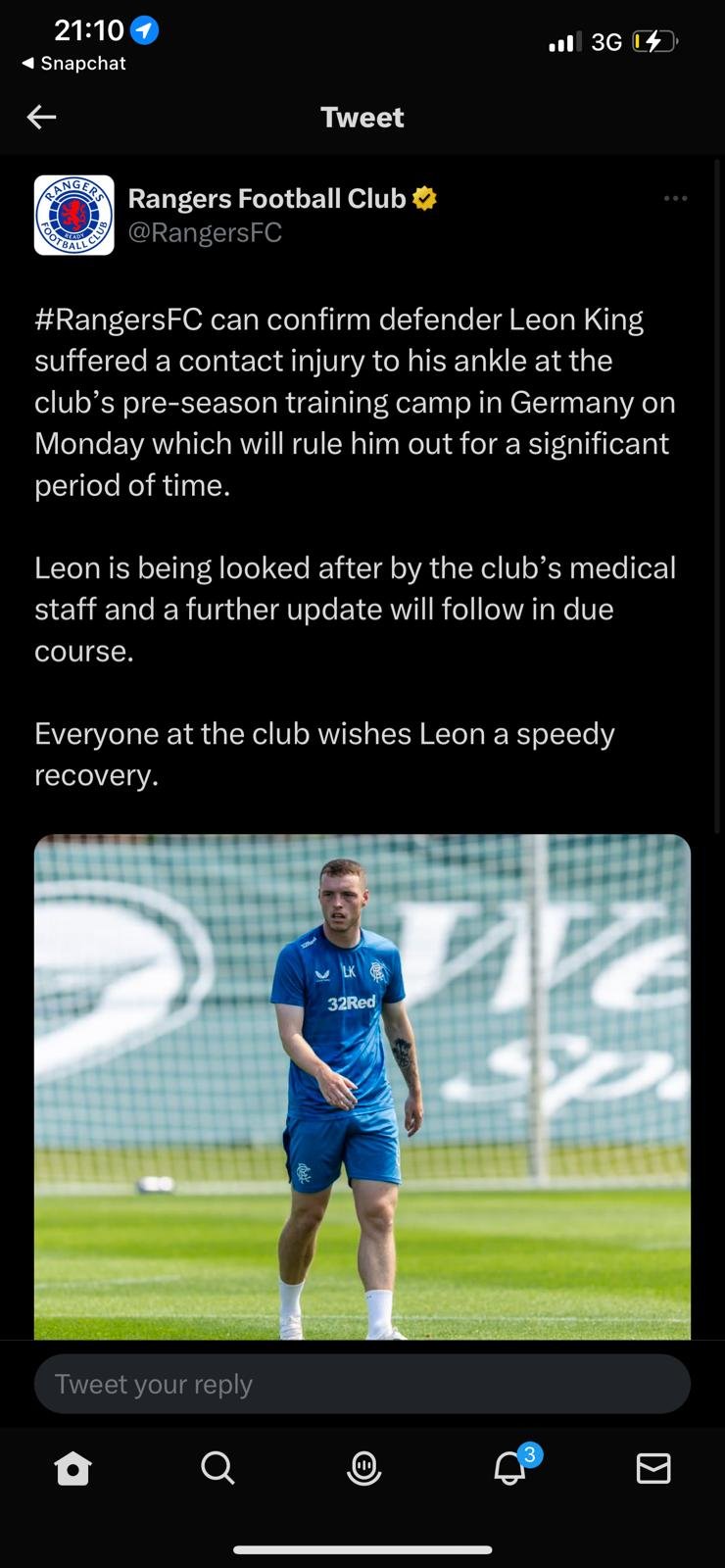Switch to the Search tab
Viewport: 725px width, 1568px height.
[217, 1468]
